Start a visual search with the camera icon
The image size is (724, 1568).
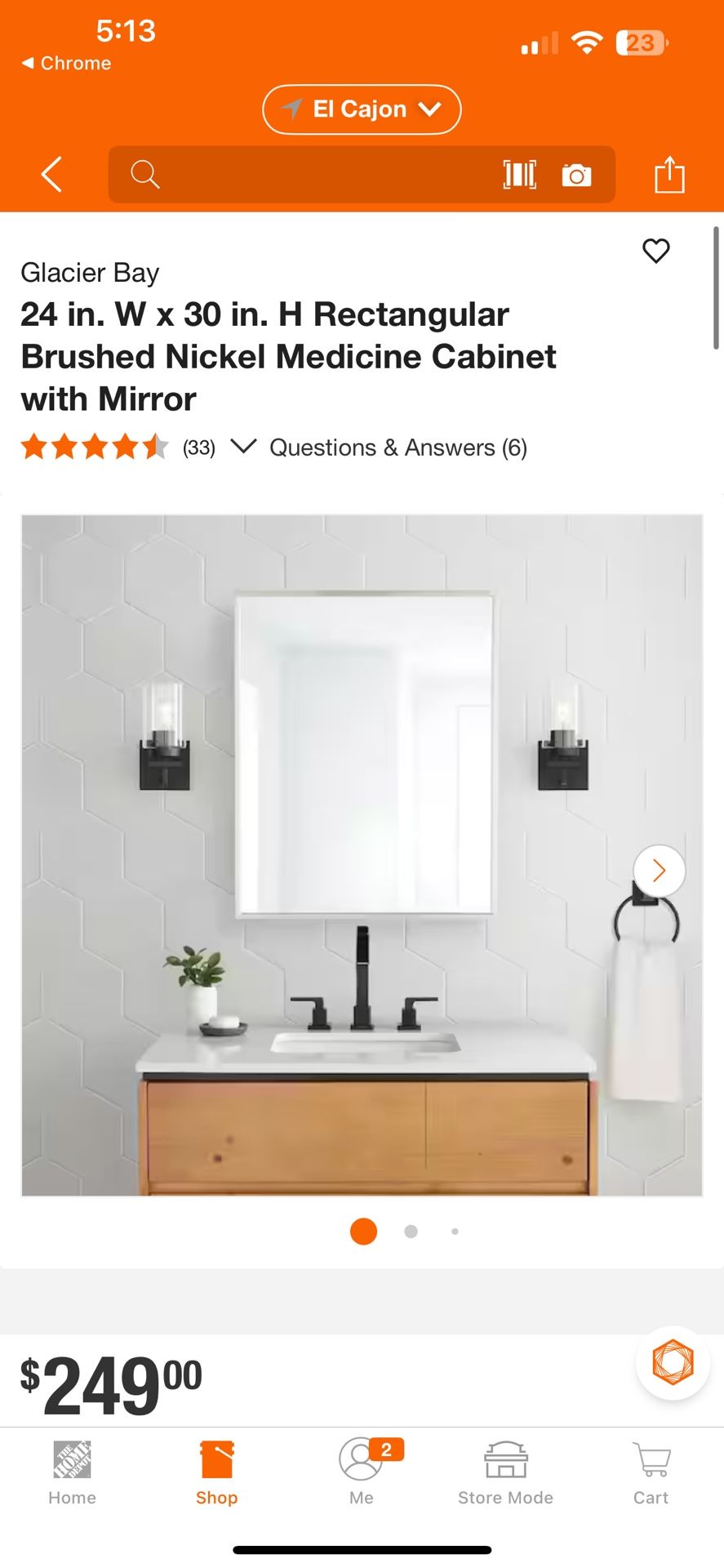[577, 174]
